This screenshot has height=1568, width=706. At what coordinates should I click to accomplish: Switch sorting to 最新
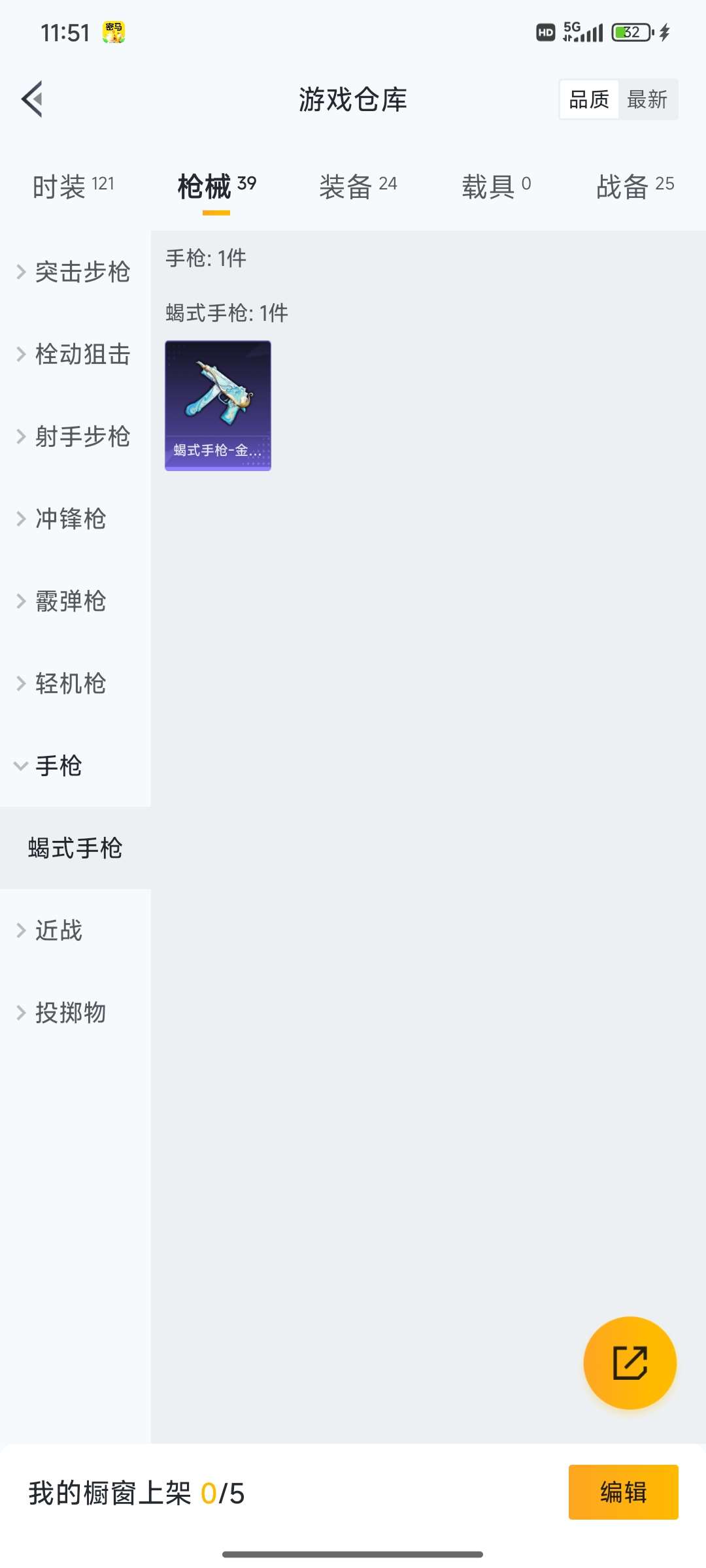point(647,99)
